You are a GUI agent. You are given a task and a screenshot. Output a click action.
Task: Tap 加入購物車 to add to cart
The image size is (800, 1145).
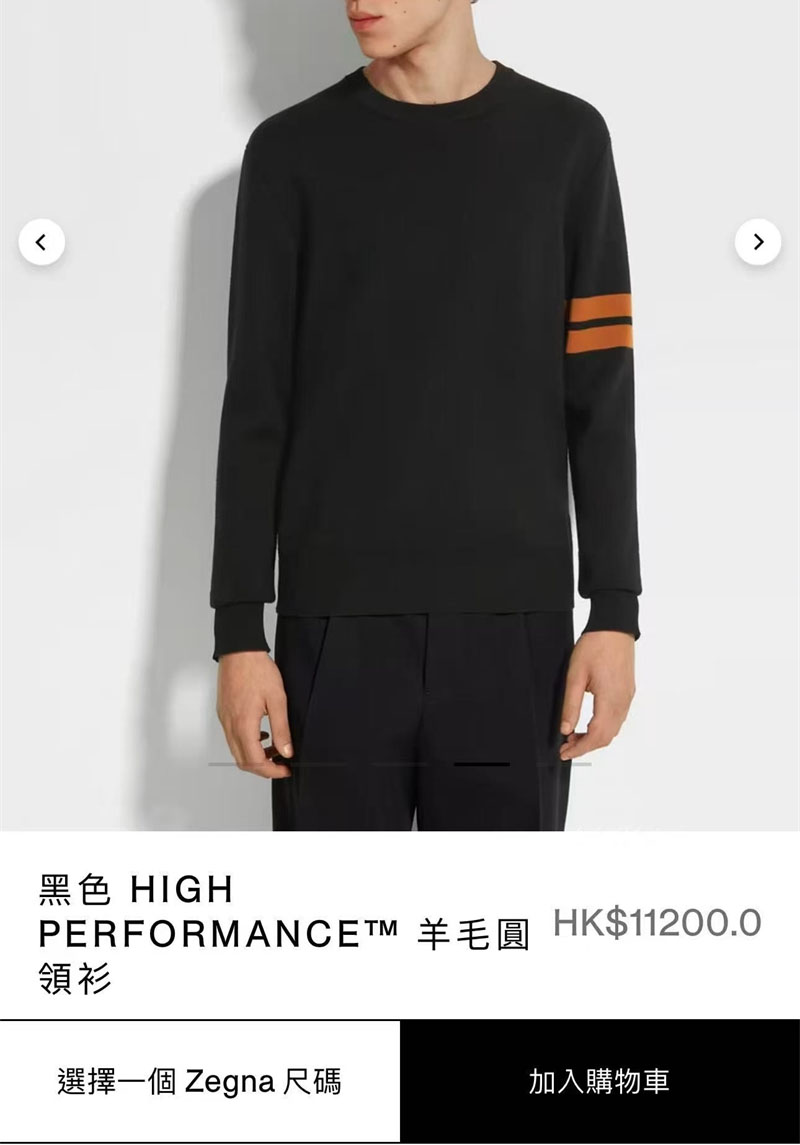[x=599, y=1081]
